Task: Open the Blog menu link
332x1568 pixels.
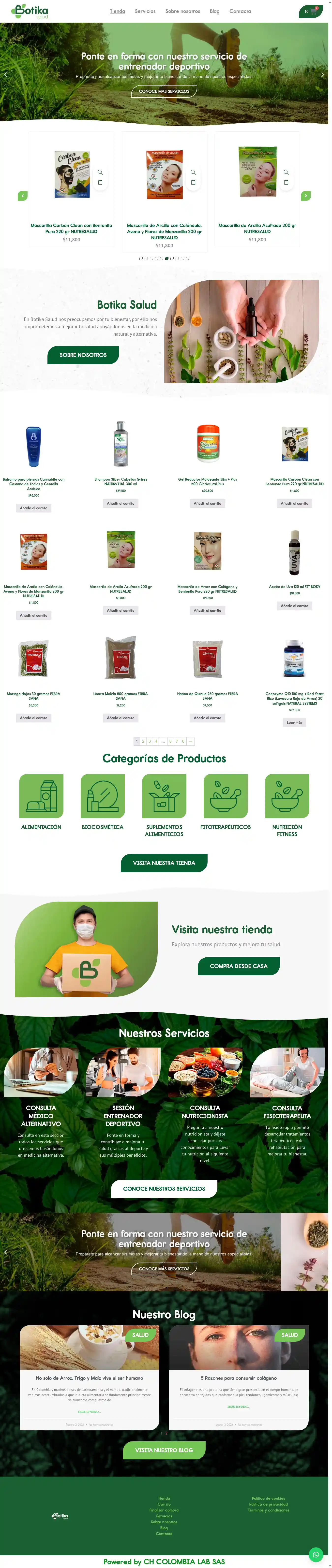Action: point(214,11)
